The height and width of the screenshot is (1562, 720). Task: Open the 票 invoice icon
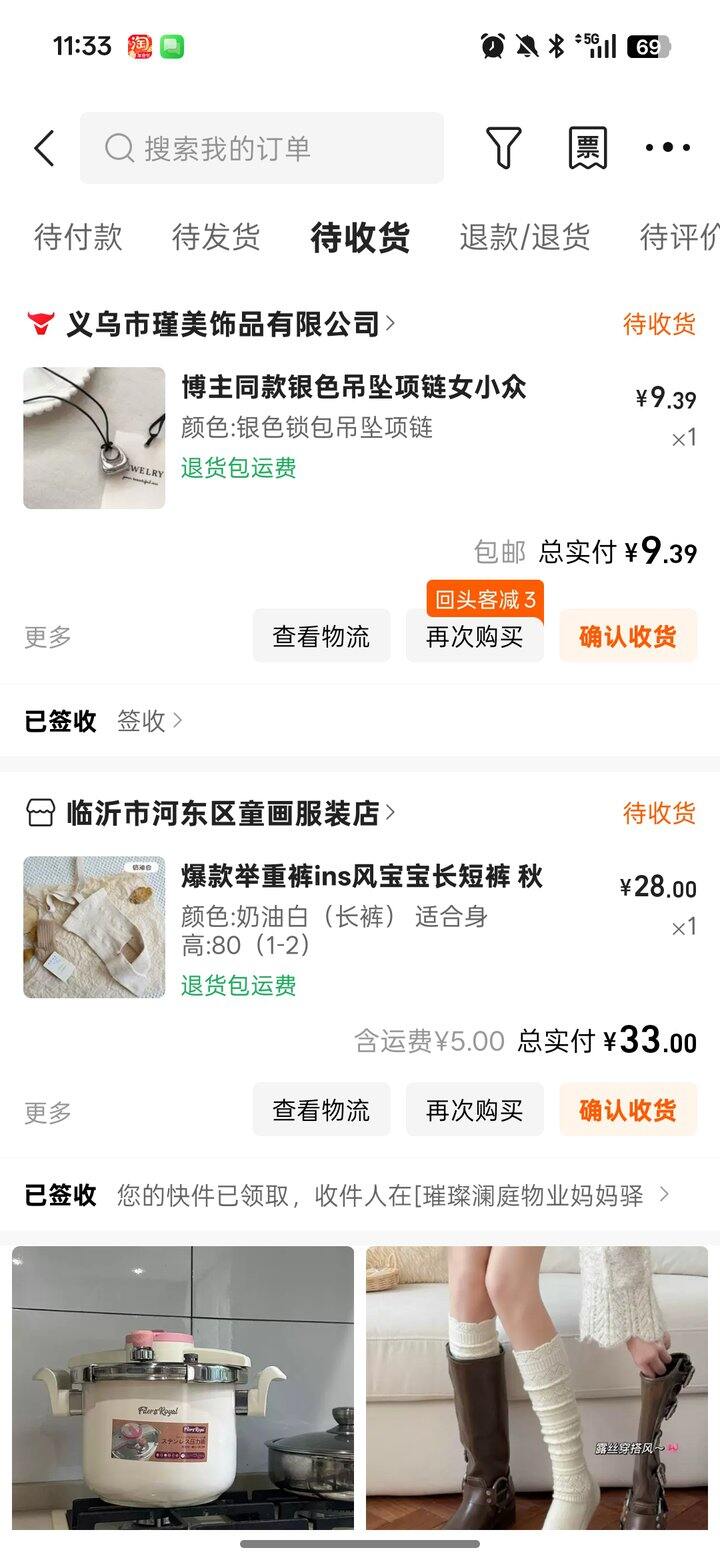(x=587, y=148)
